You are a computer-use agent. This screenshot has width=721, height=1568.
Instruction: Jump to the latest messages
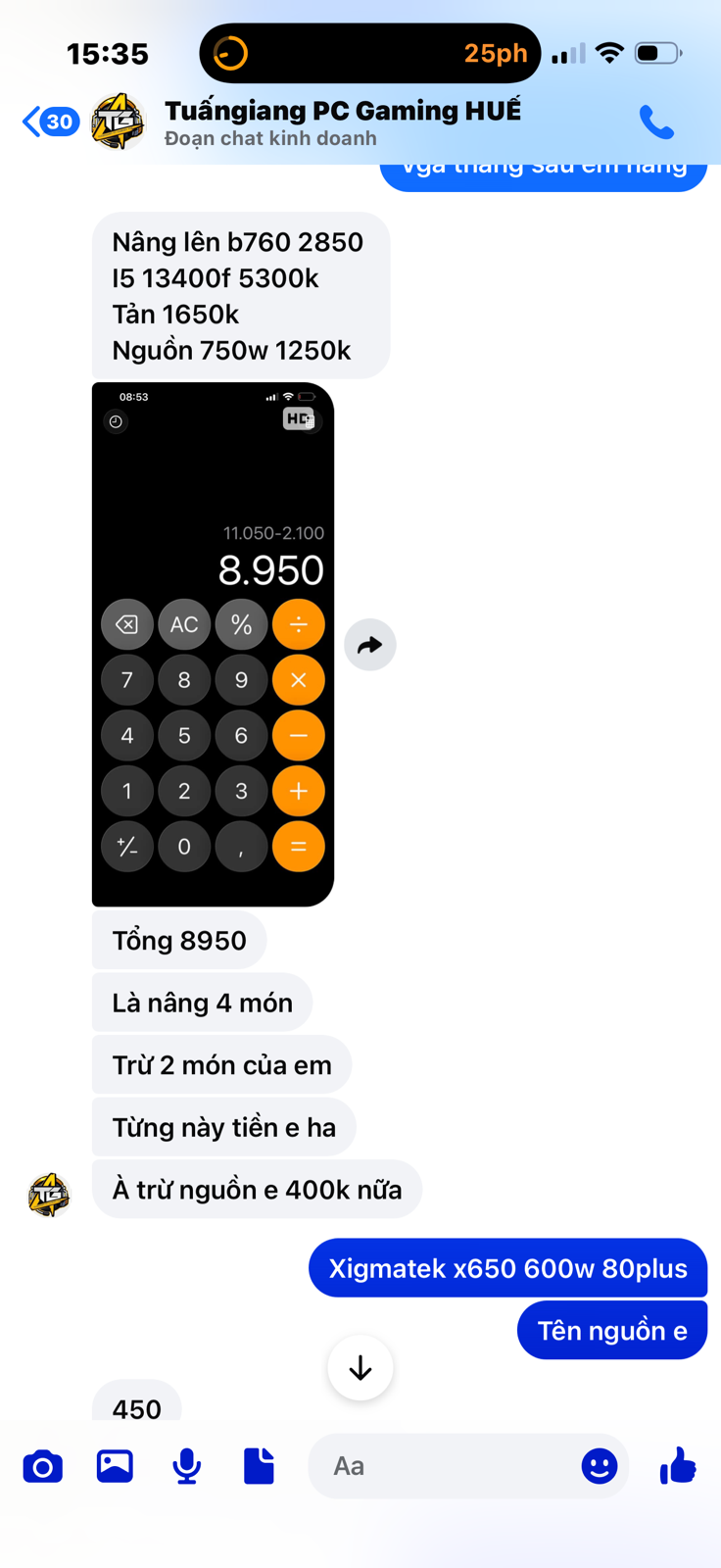coord(360,1367)
